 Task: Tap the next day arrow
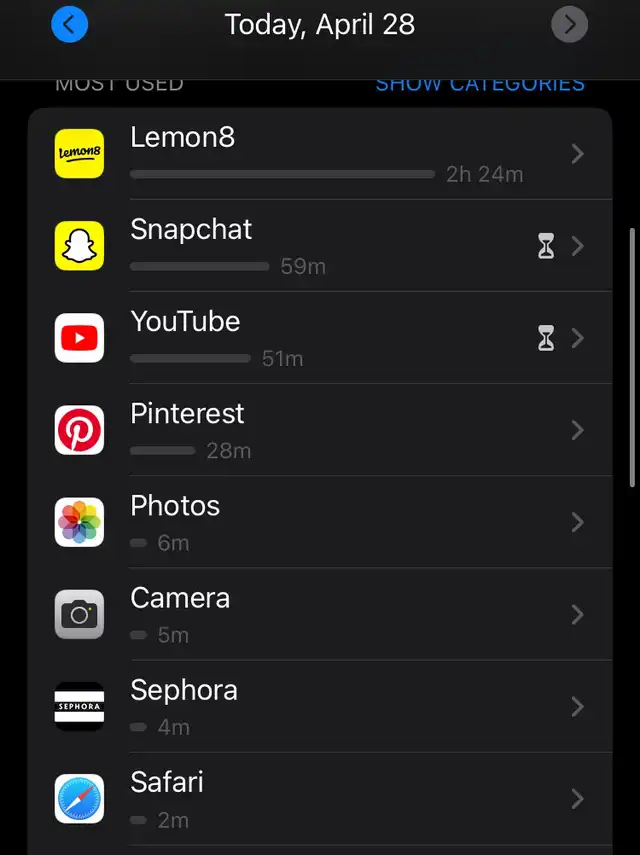click(x=569, y=25)
